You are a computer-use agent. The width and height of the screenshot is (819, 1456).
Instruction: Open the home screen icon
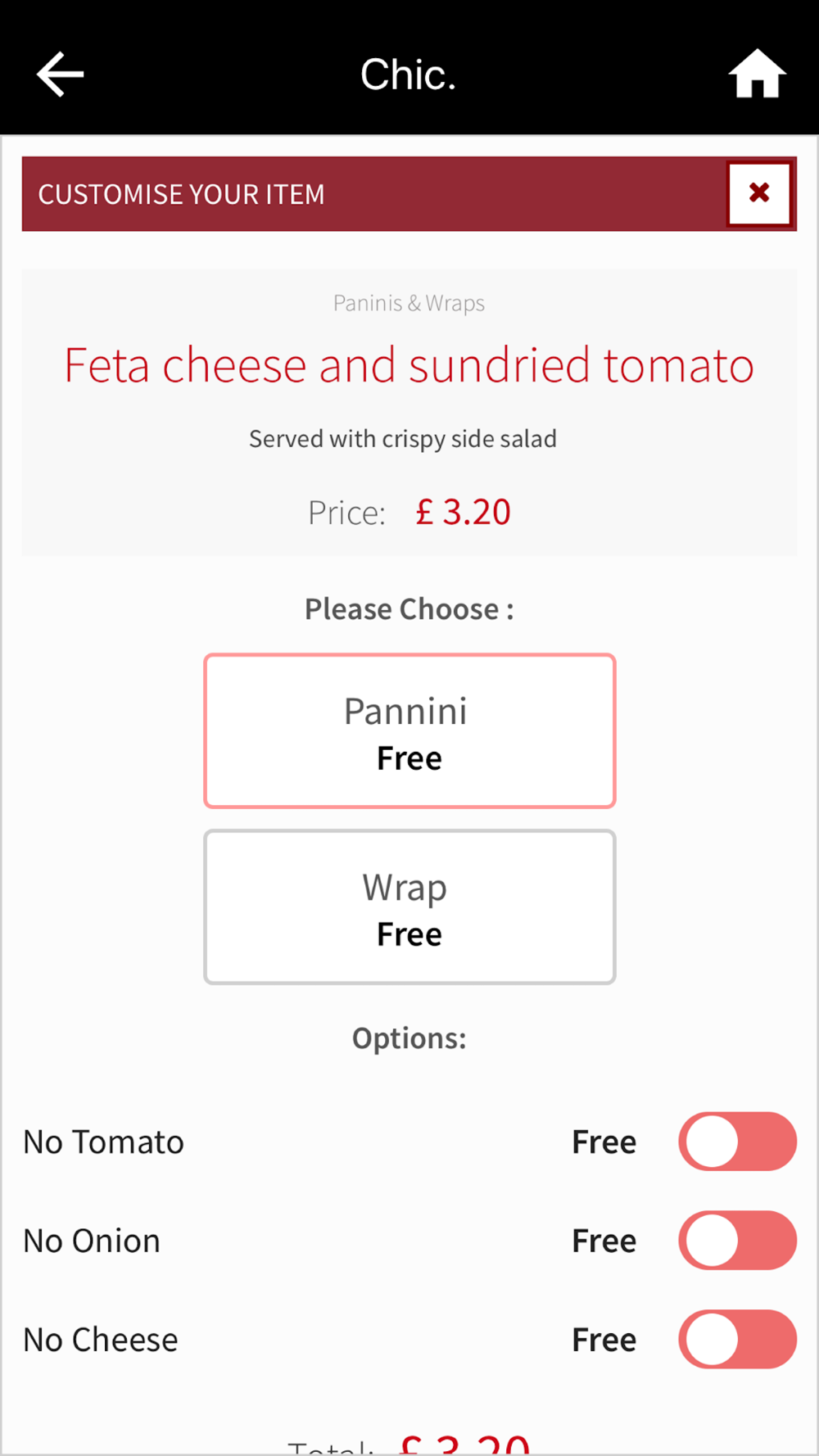coord(757,74)
